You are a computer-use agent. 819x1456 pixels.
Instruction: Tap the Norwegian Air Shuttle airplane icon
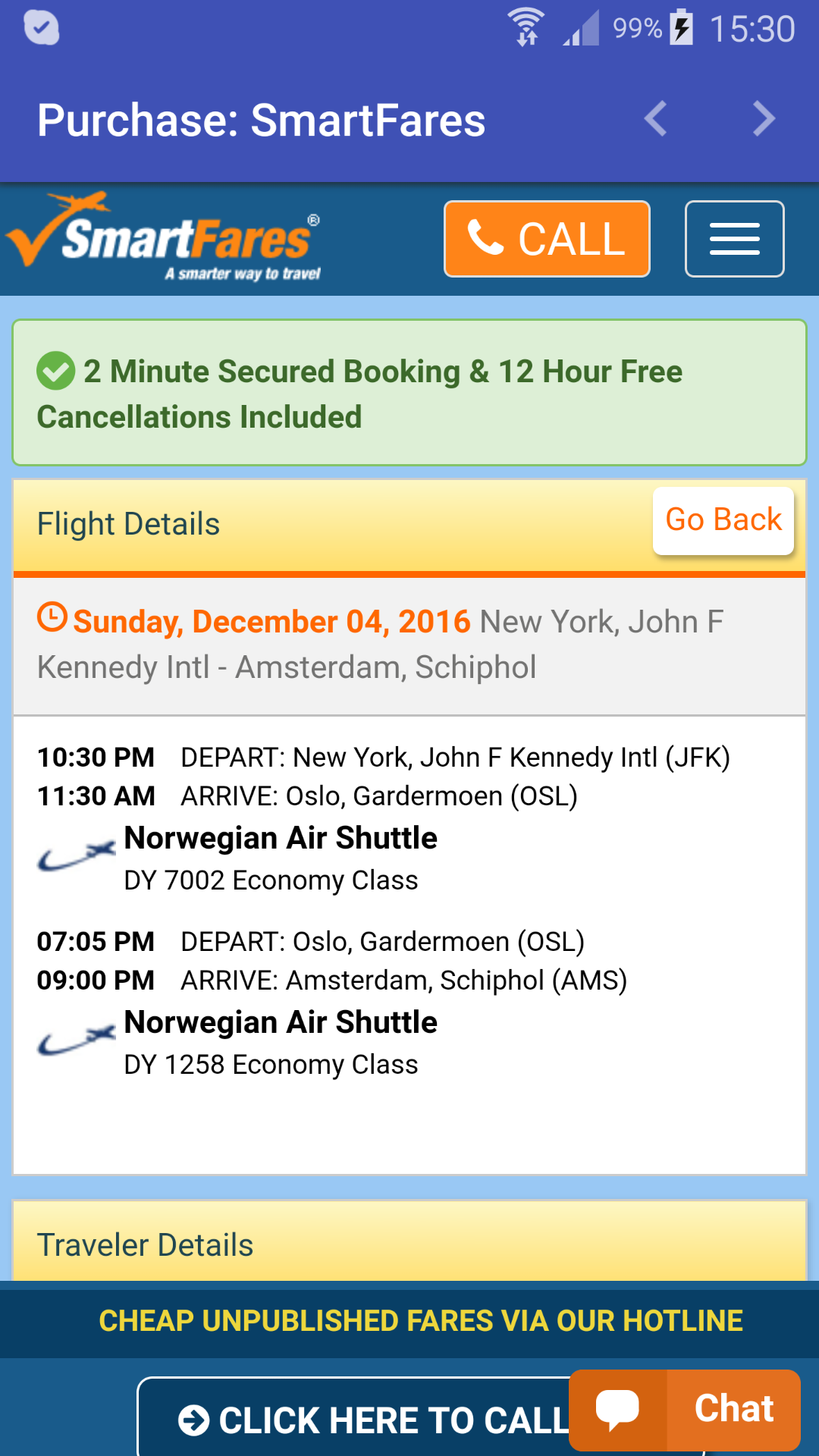tap(76, 853)
